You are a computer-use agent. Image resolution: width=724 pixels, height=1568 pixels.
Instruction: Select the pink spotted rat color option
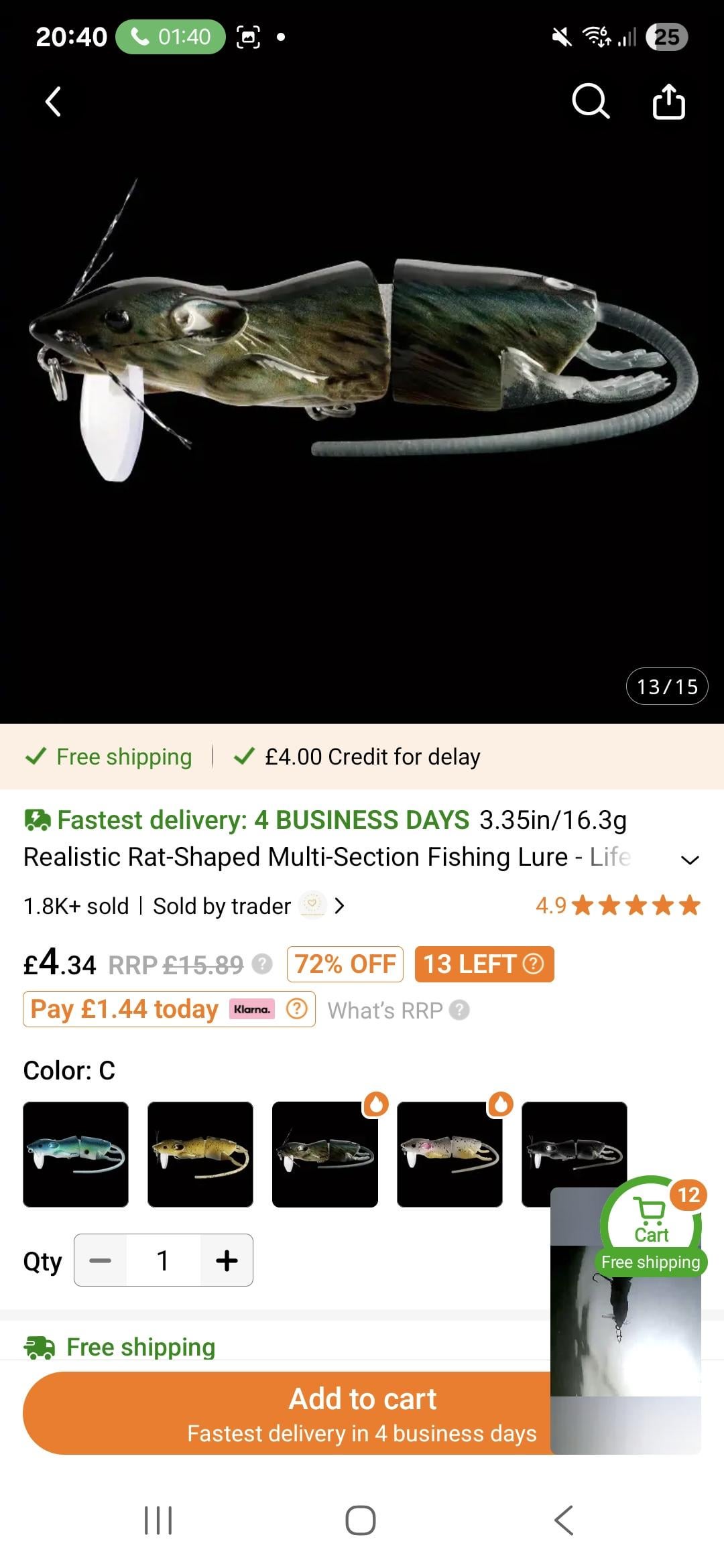pyautogui.click(x=450, y=1155)
